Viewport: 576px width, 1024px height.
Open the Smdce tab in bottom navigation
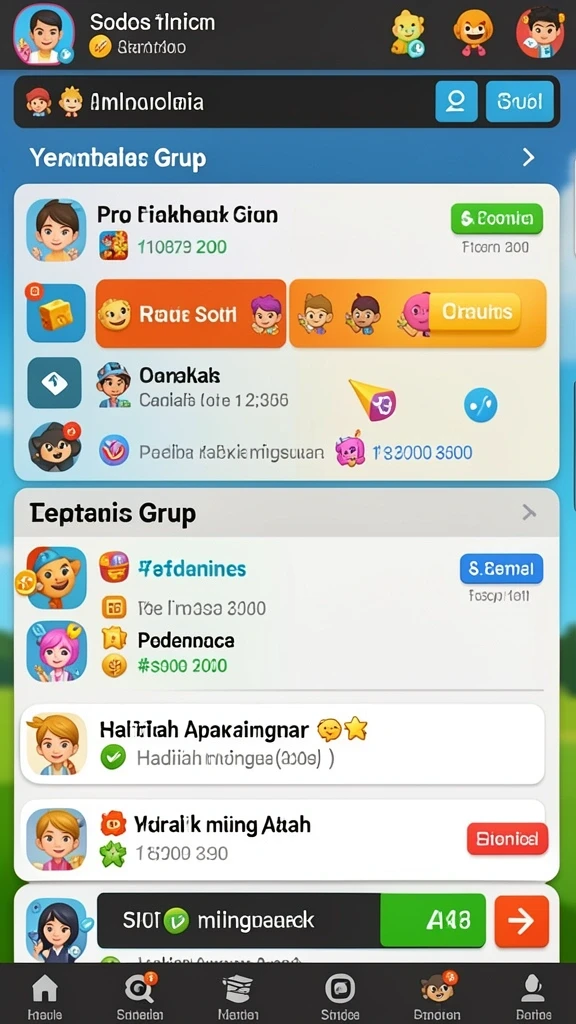(x=340, y=996)
